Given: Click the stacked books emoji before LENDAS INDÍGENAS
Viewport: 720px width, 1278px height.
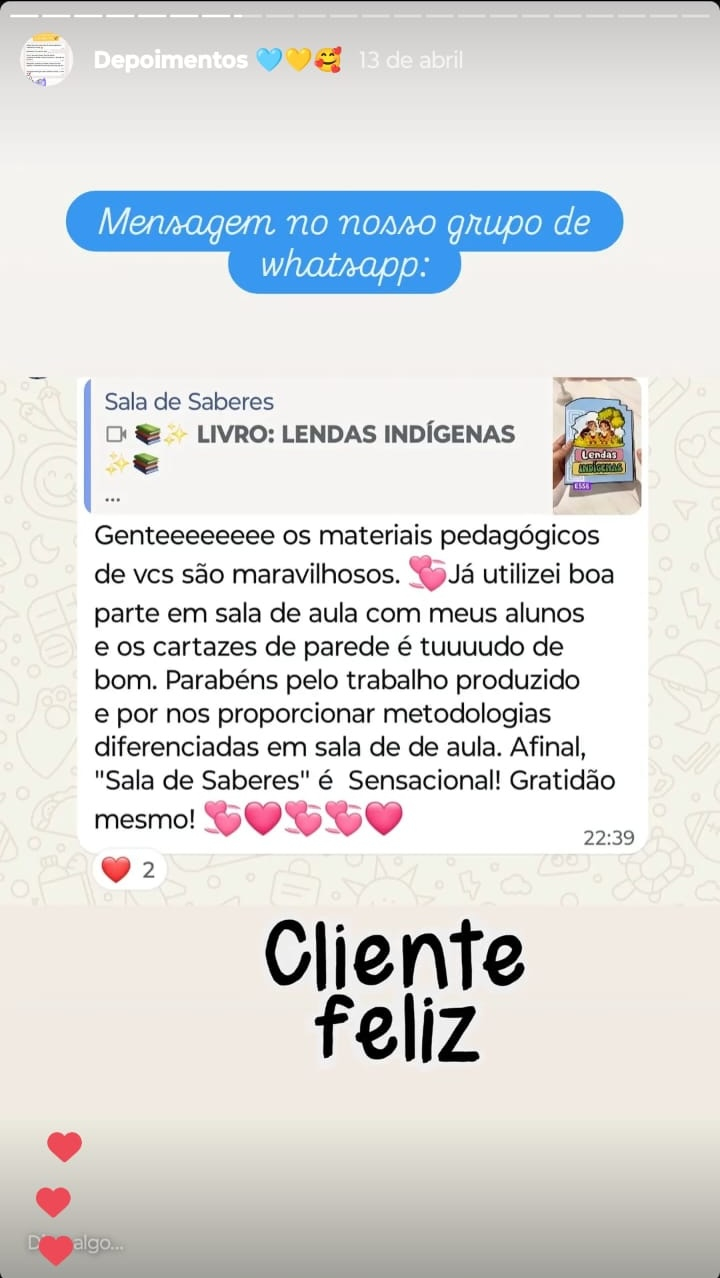Looking at the screenshot, I should coord(147,434).
